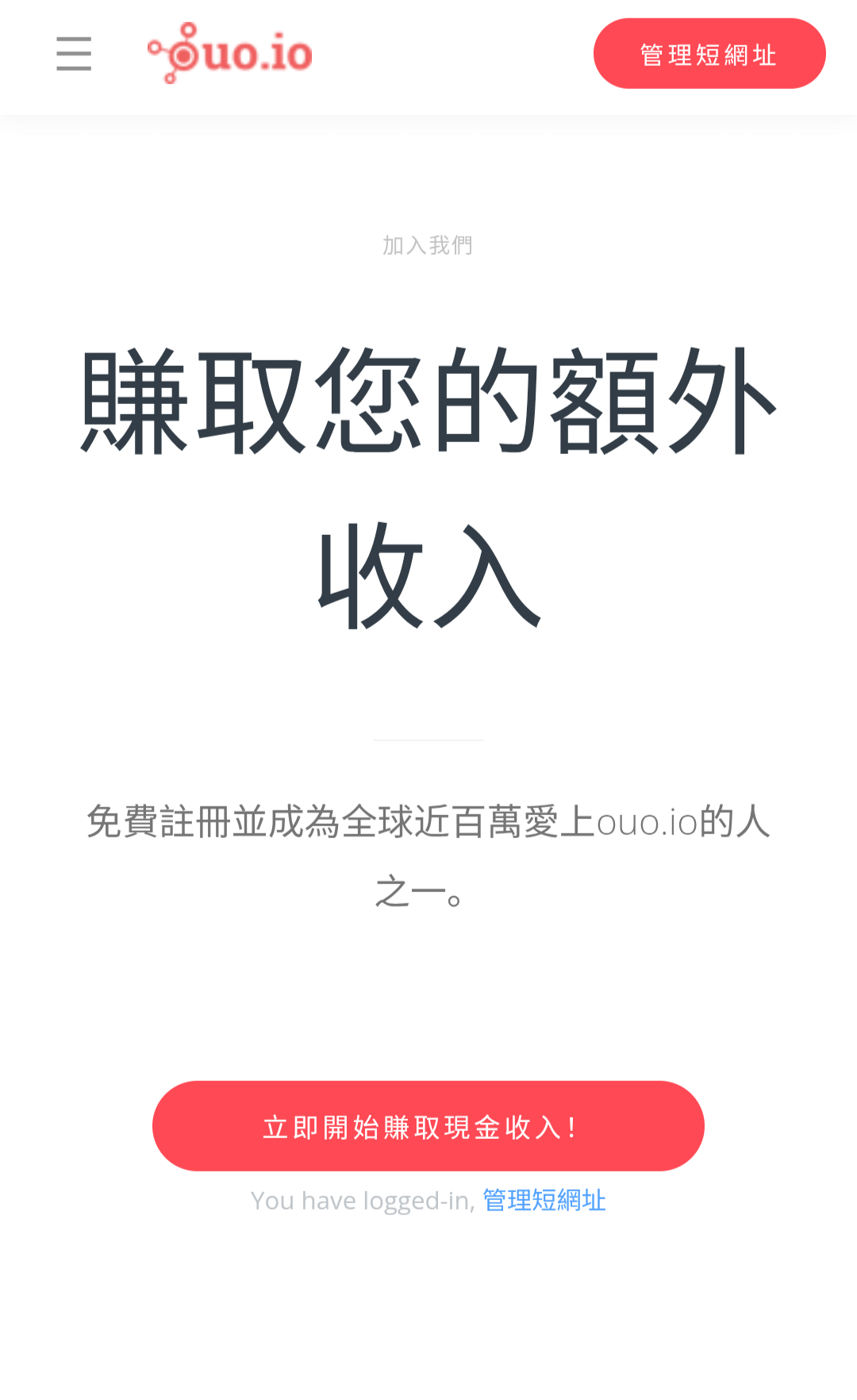
Task: Reveal menu options with the top-left toggle
Action: (x=74, y=54)
